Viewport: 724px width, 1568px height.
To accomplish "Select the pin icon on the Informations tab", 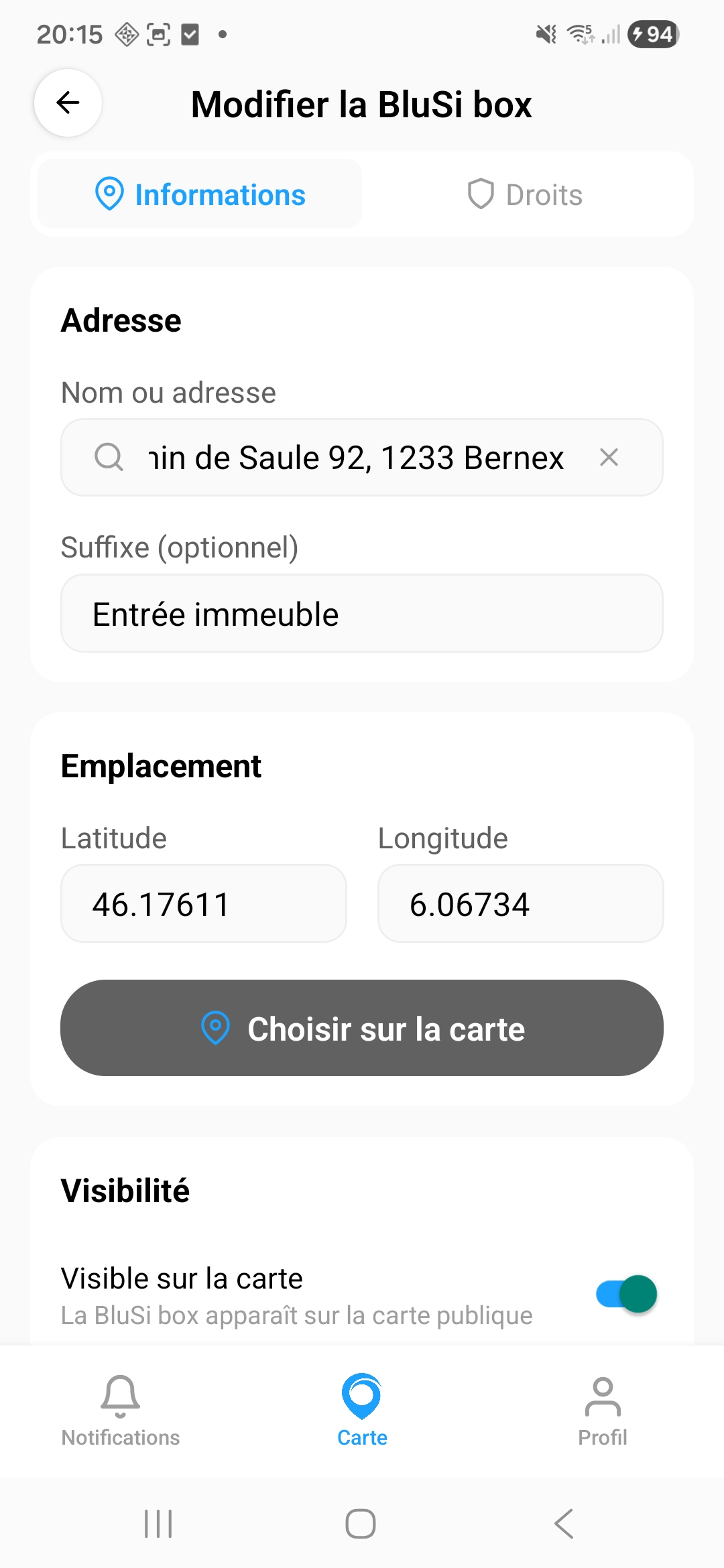I will coord(109,194).
